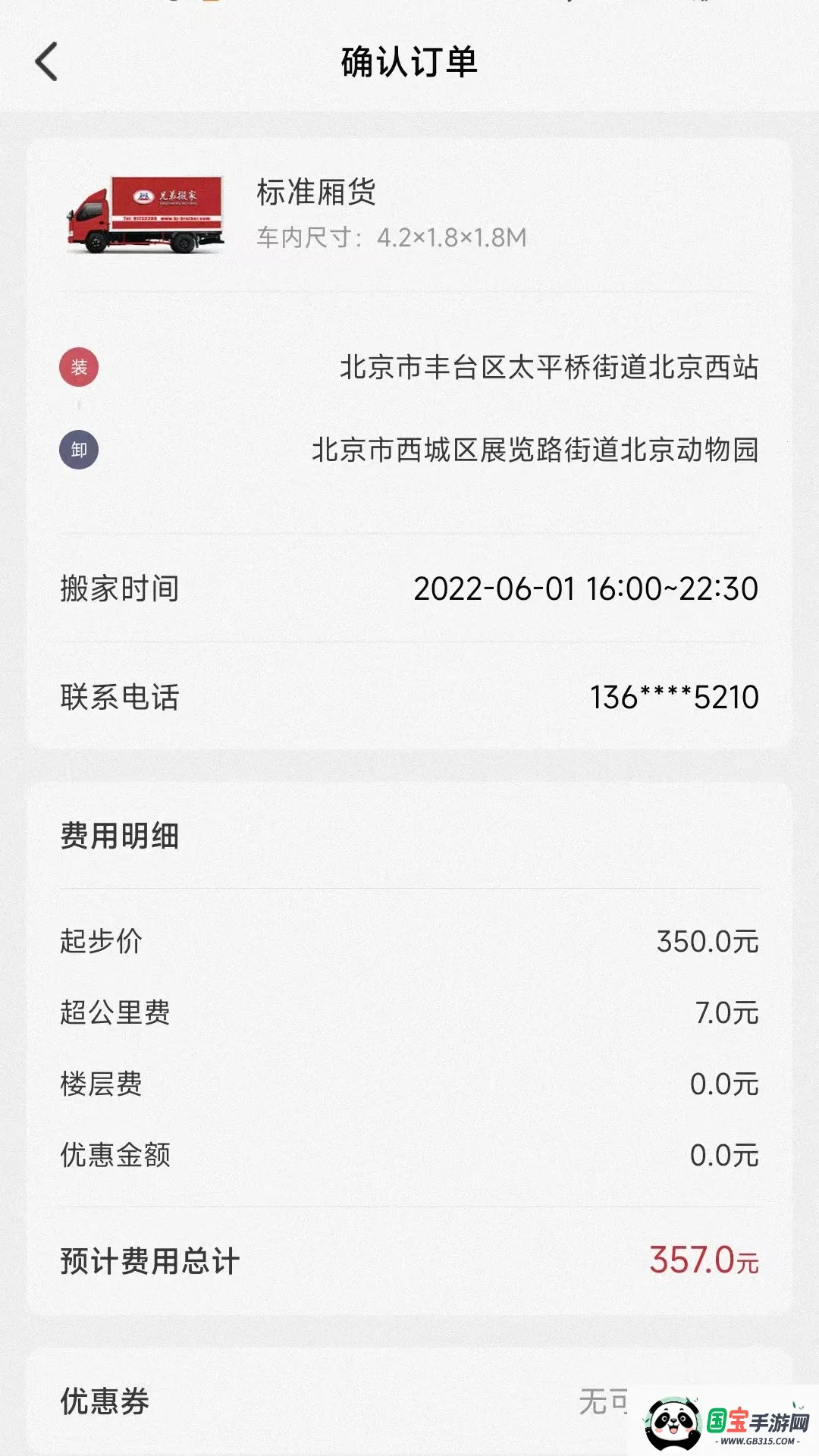This screenshot has height=1456, width=819.
Task: Tap the gray 卸 unloading location badge
Action: click(80, 449)
